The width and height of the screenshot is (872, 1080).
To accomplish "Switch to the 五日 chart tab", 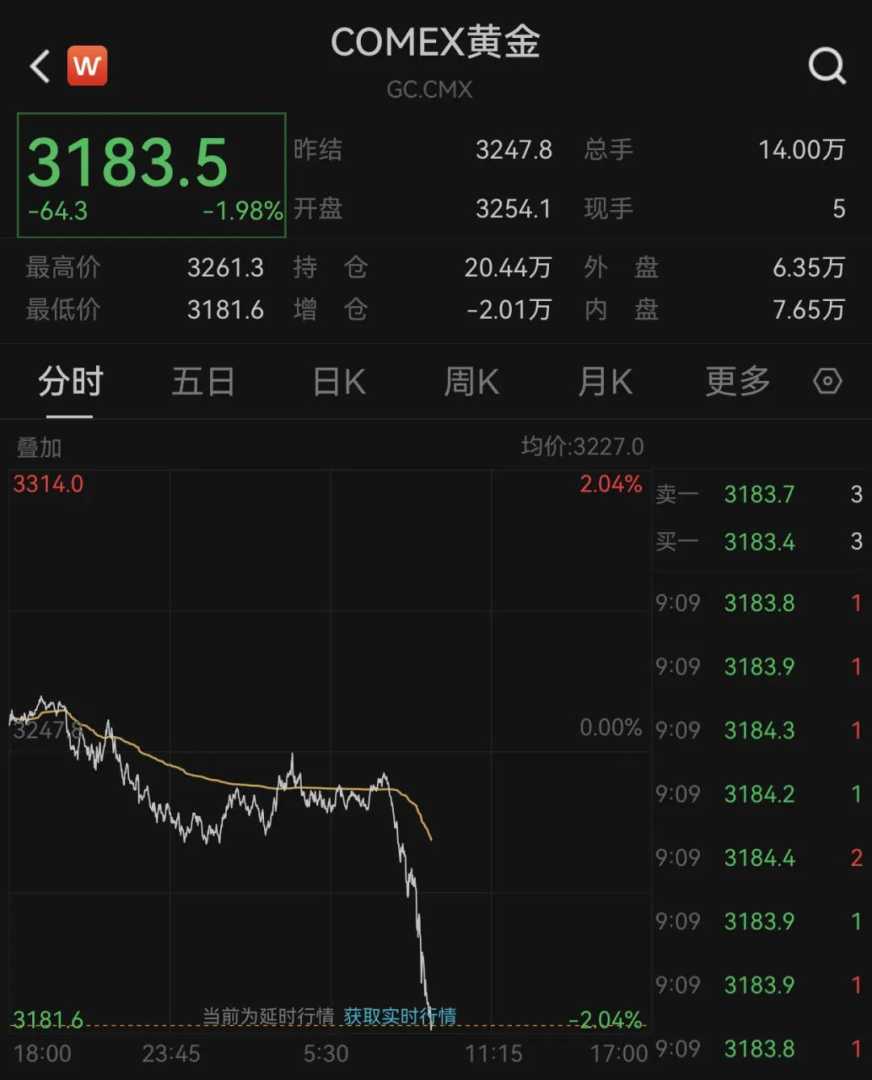I will tap(203, 382).
